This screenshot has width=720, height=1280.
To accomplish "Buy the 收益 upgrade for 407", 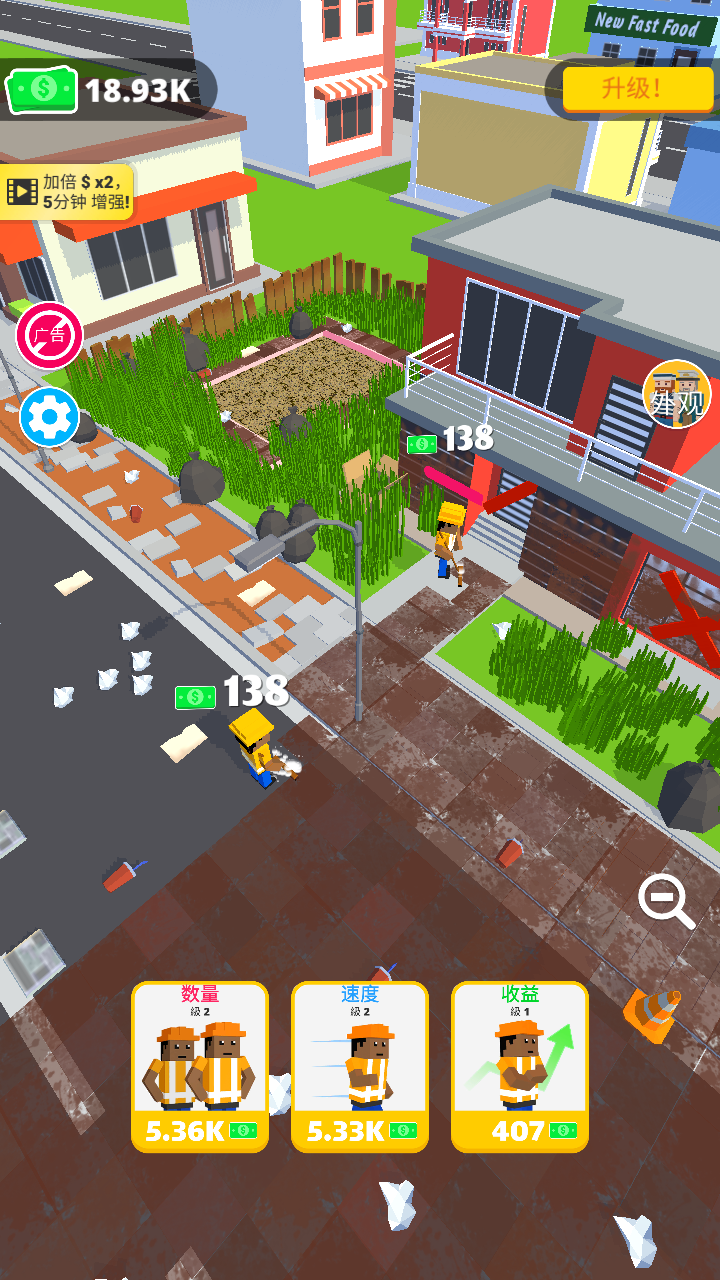I will [x=519, y=1065].
